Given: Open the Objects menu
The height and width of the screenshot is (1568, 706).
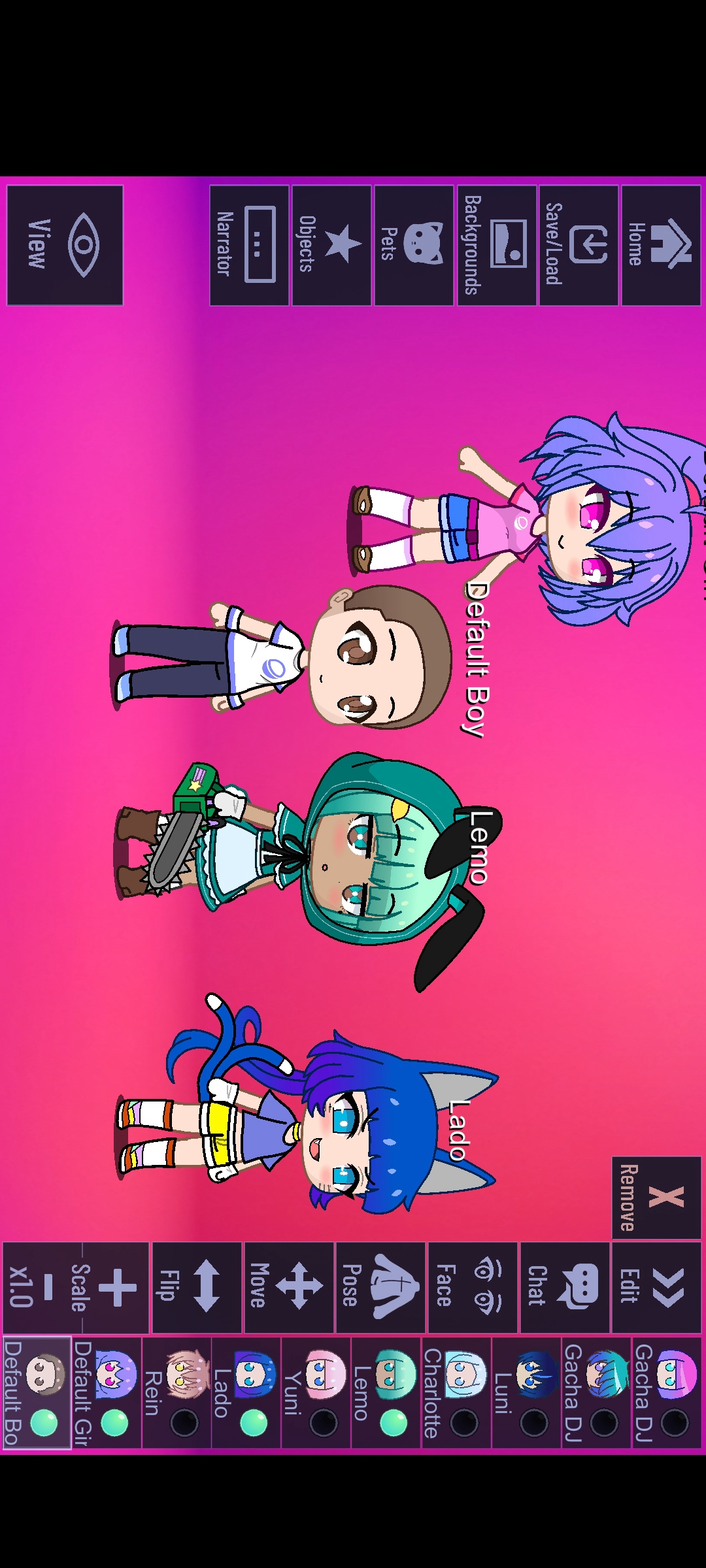Looking at the screenshot, I should click(331, 245).
